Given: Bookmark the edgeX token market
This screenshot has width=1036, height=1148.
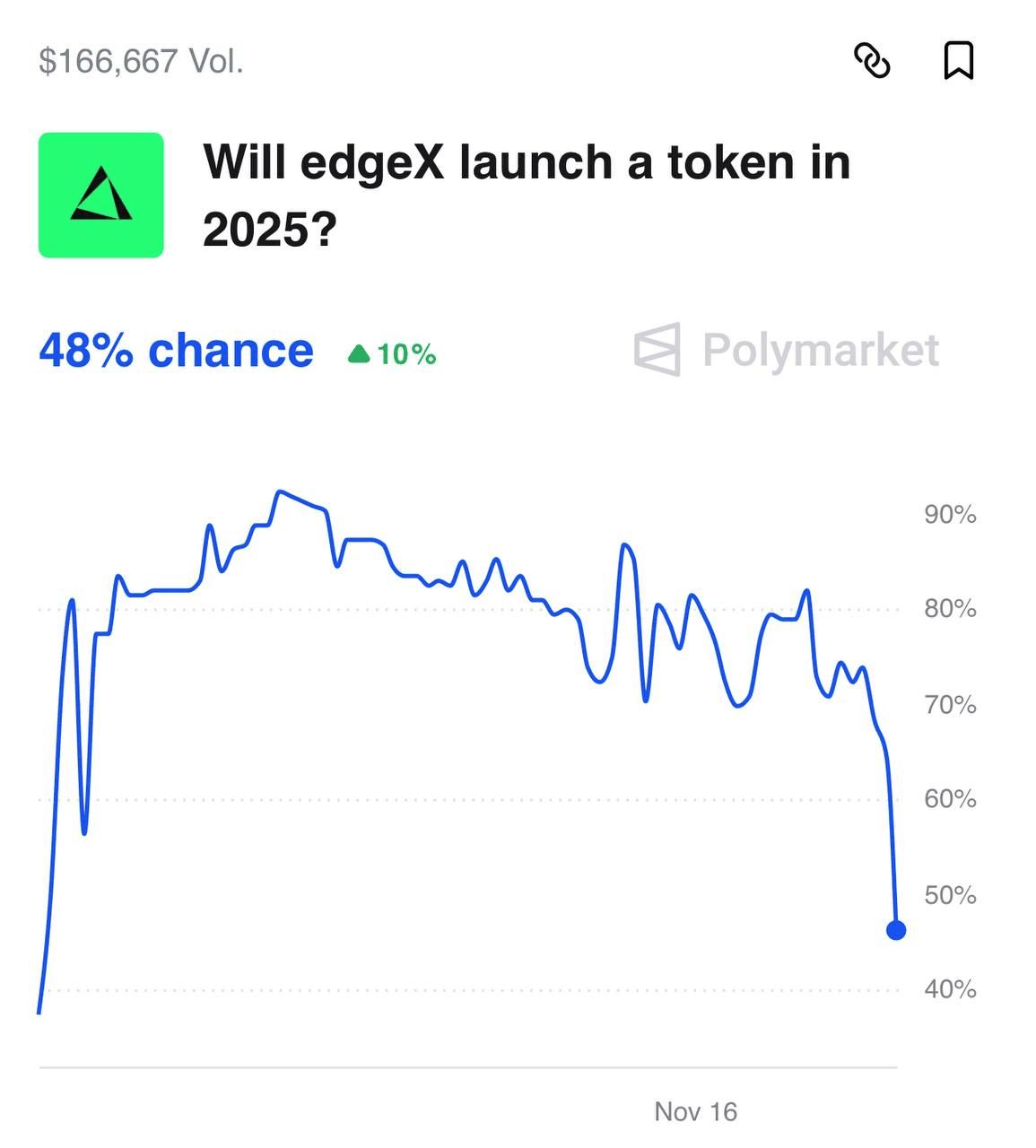Looking at the screenshot, I should point(958,61).
